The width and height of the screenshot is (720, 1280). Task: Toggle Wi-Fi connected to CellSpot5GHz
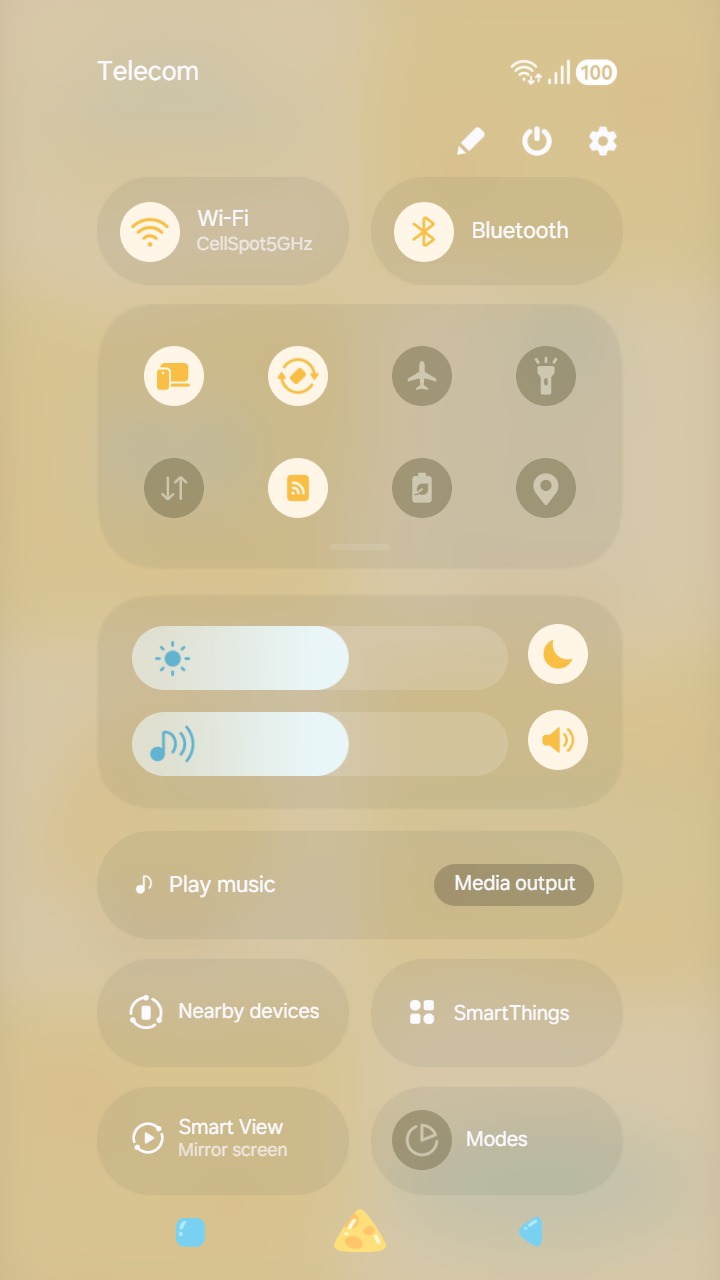(222, 231)
